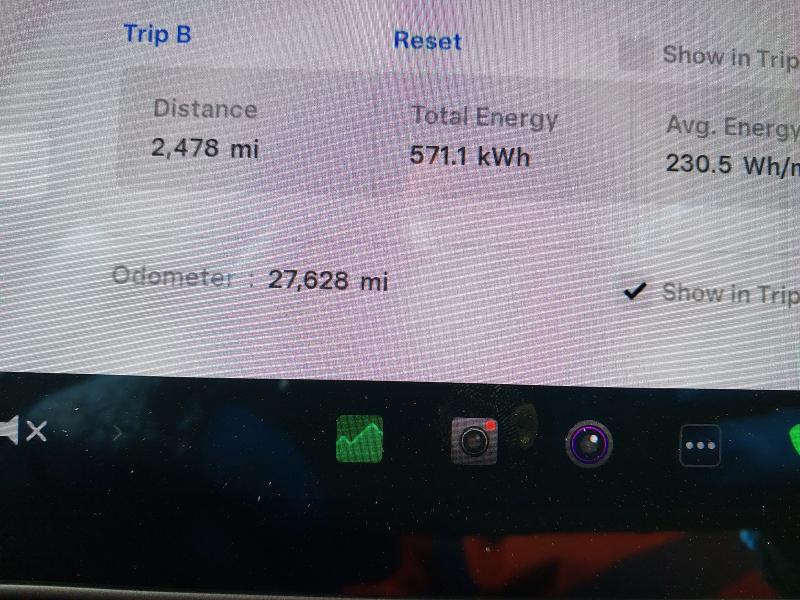This screenshot has height=600, width=800.
Task: Open the green energy graph app
Action: point(360,439)
